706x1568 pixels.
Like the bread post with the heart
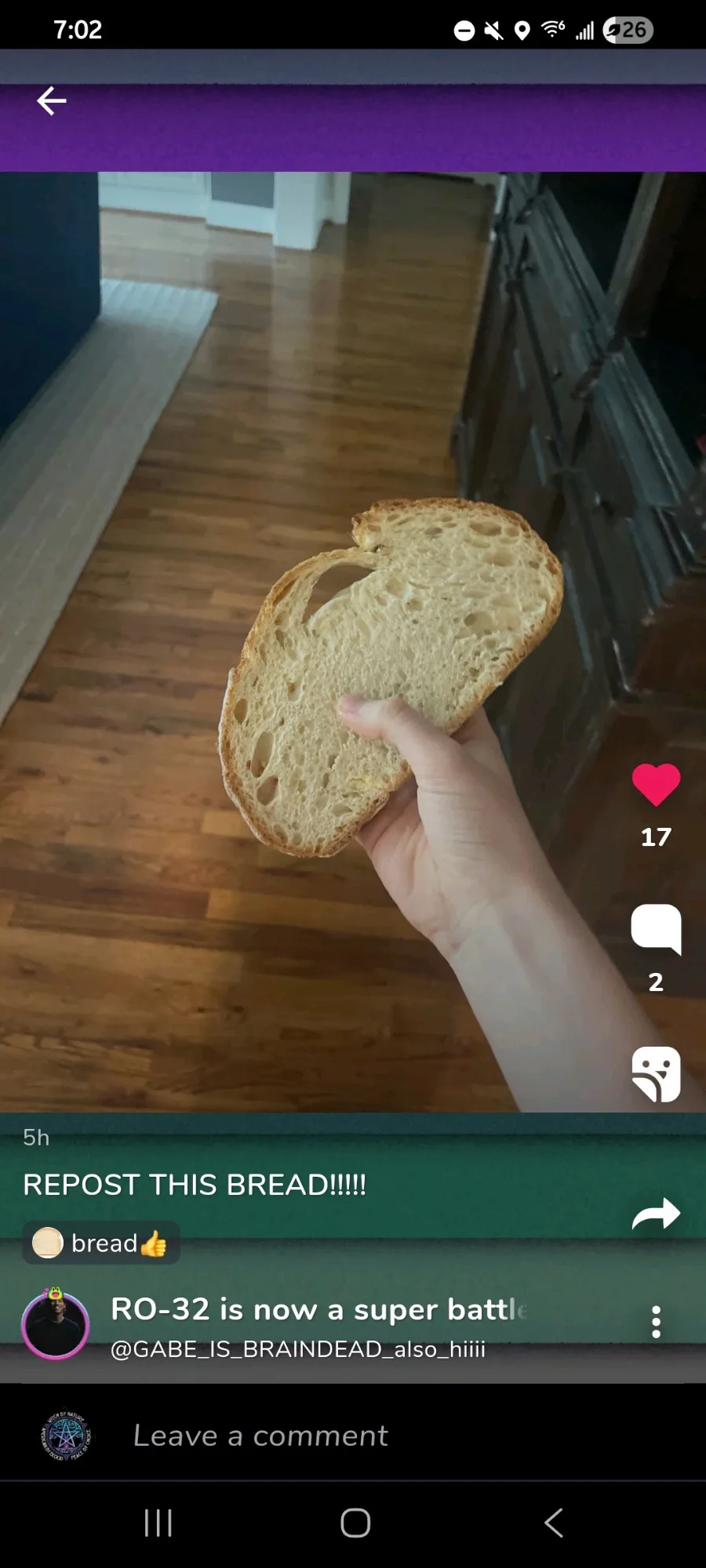coord(656,785)
